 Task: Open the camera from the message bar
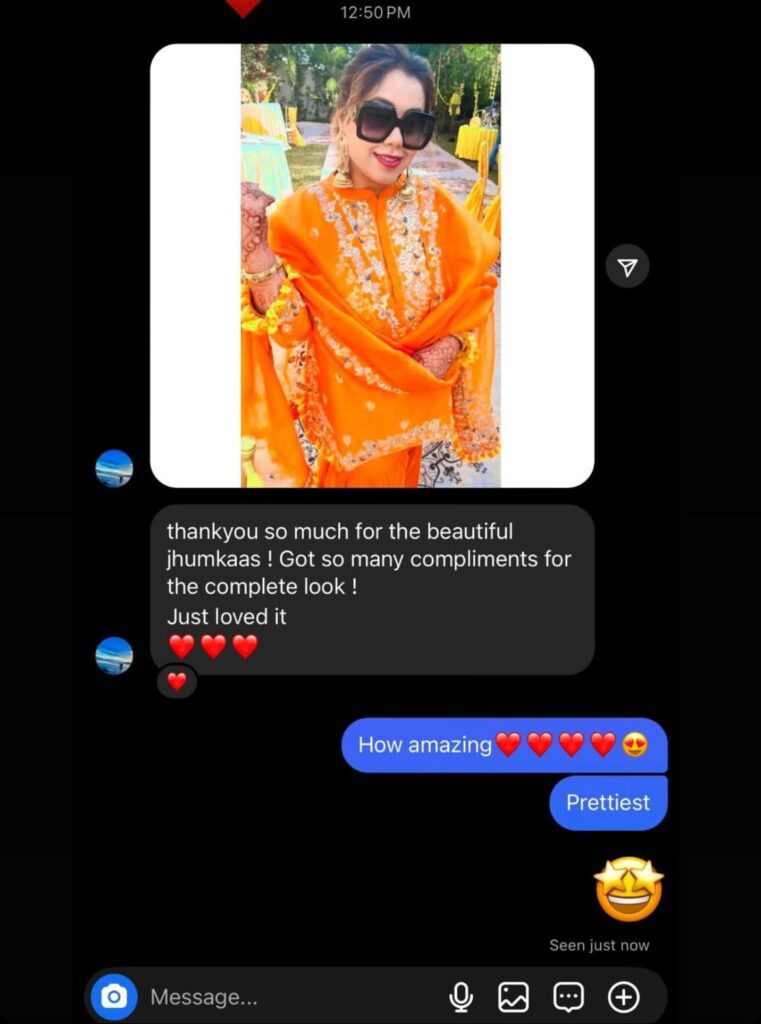pos(114,997)
